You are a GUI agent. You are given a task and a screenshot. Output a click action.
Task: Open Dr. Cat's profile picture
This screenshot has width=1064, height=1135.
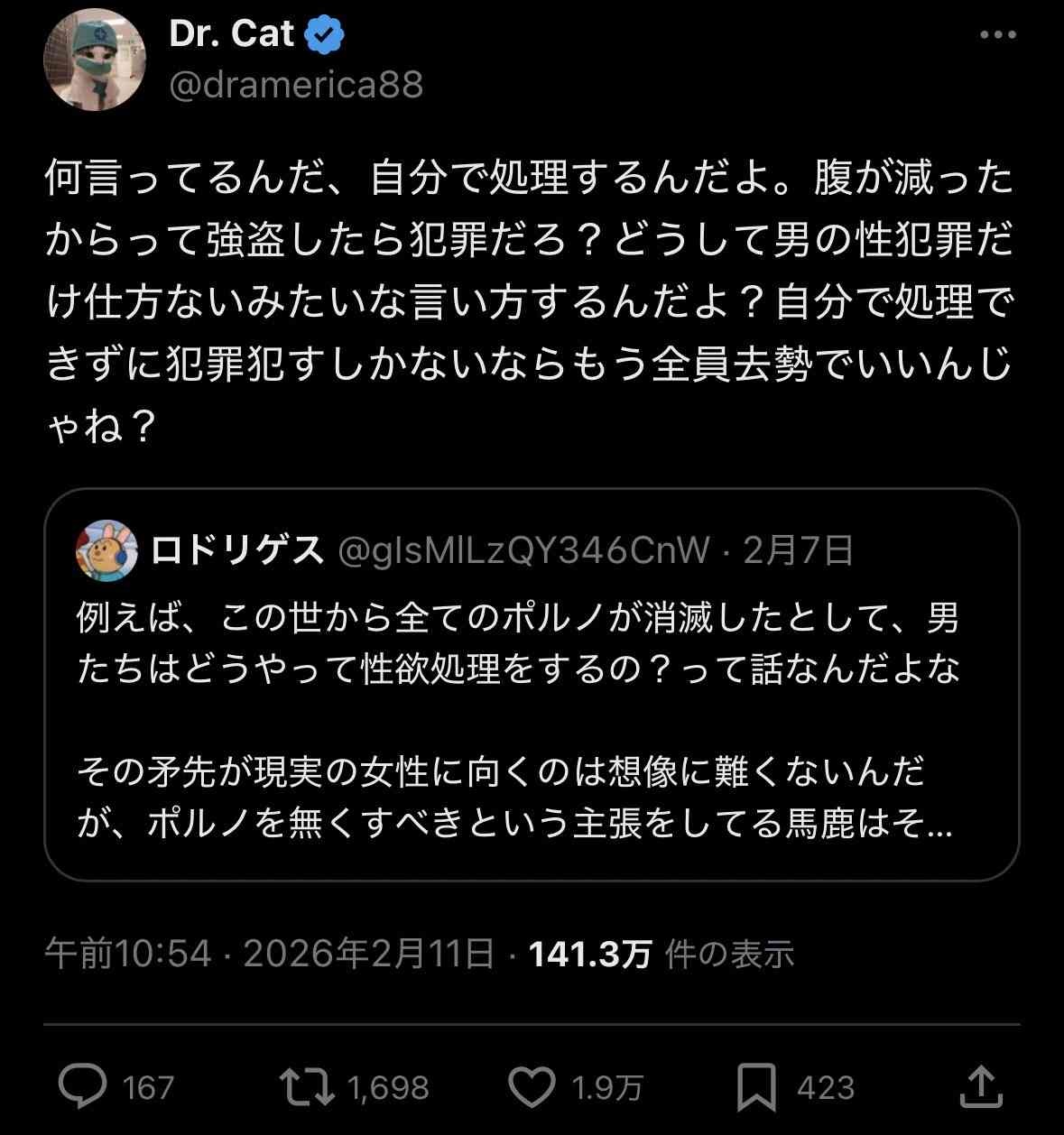[95, 60]
